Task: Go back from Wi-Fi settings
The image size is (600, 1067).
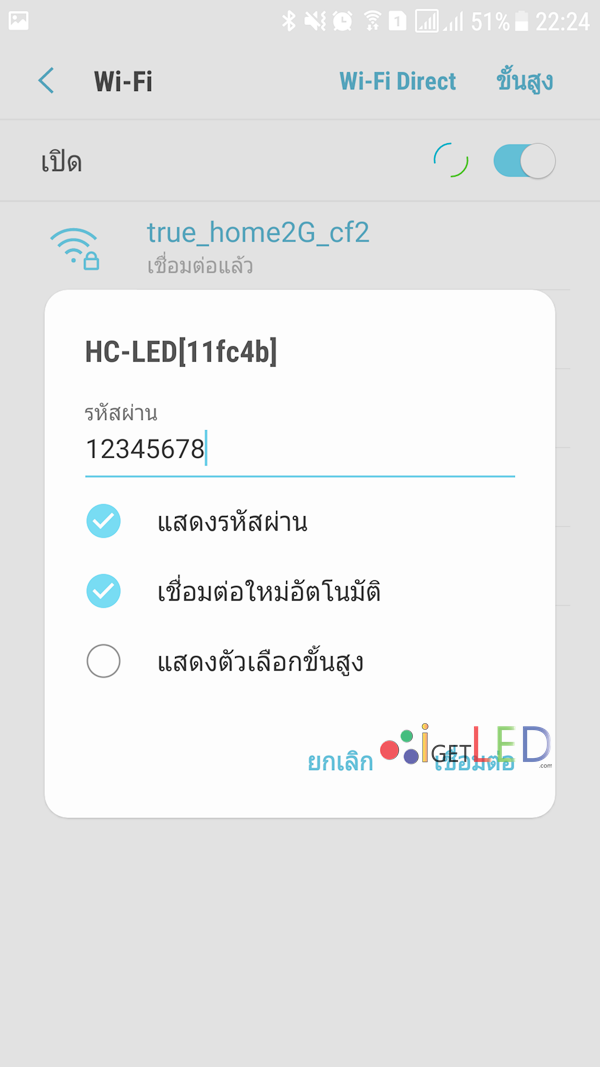Action: (46, 81)
